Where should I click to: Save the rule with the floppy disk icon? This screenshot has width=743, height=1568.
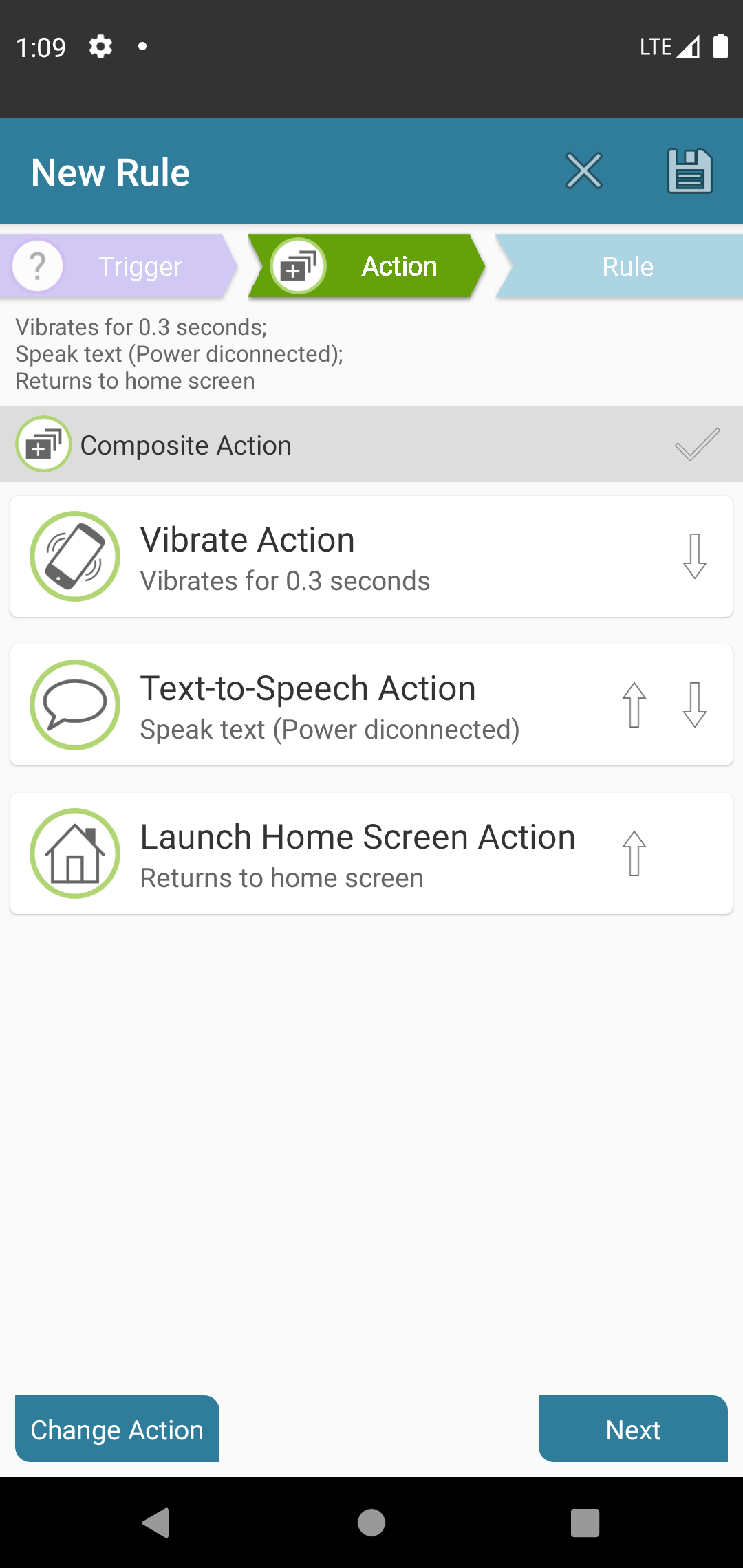tap(689, 171)
